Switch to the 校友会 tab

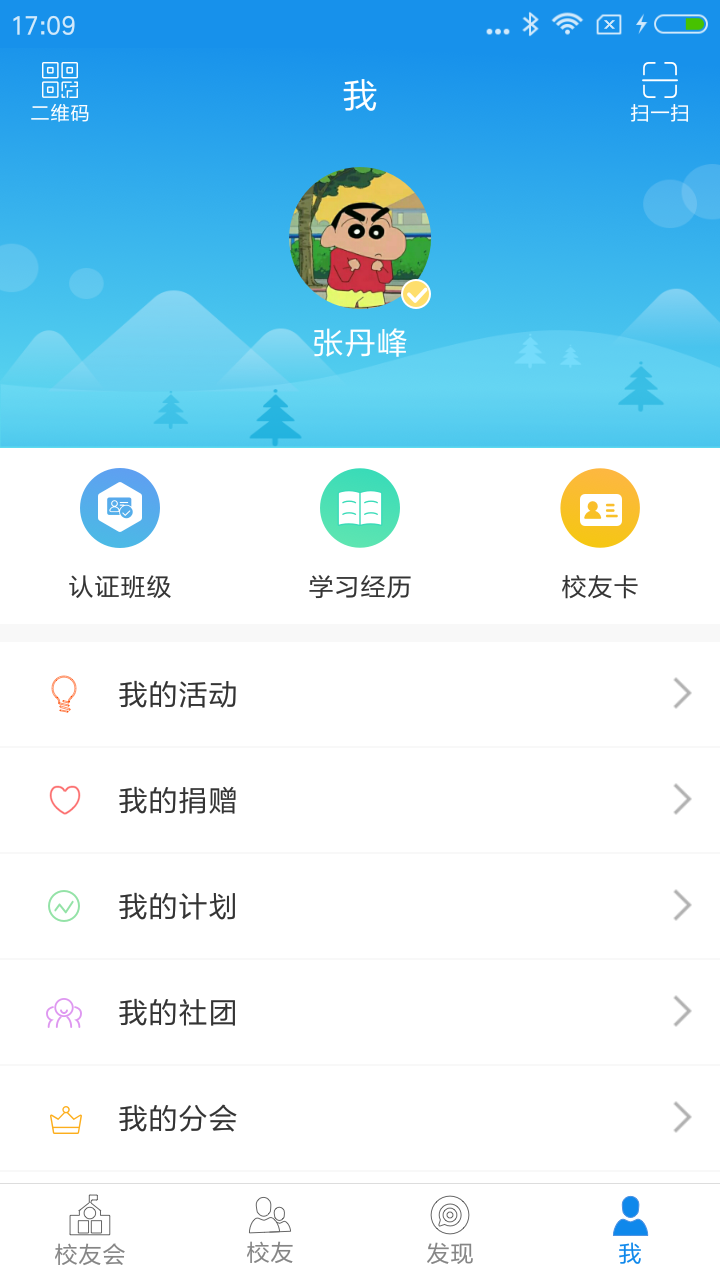pos(90,1232)
